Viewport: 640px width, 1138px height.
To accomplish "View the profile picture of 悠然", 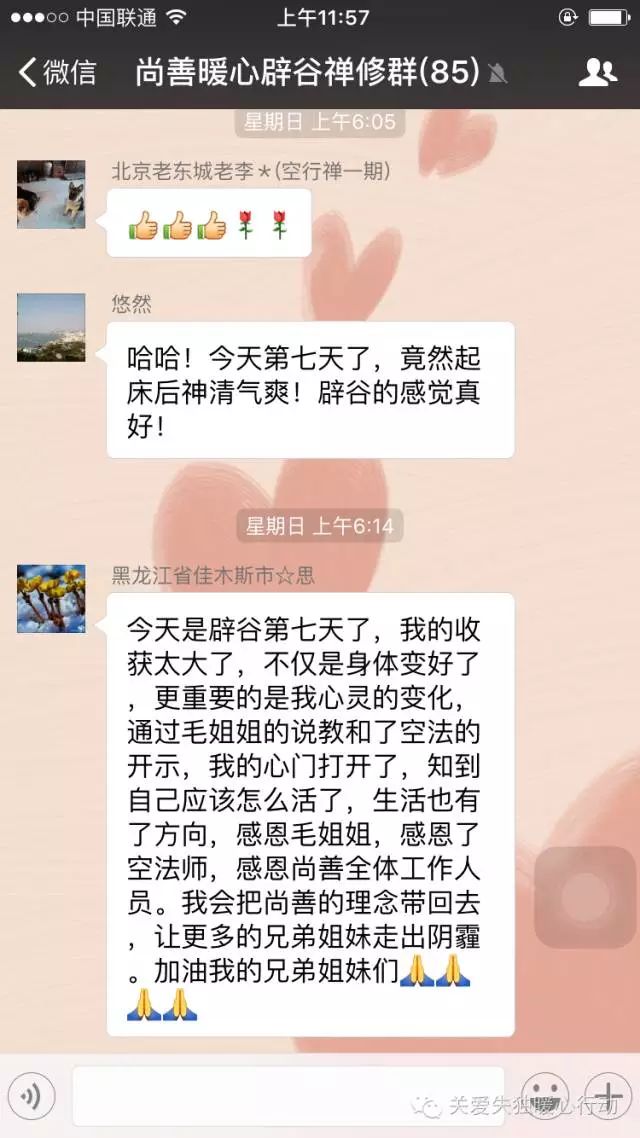I will click(x=51, y=327).
